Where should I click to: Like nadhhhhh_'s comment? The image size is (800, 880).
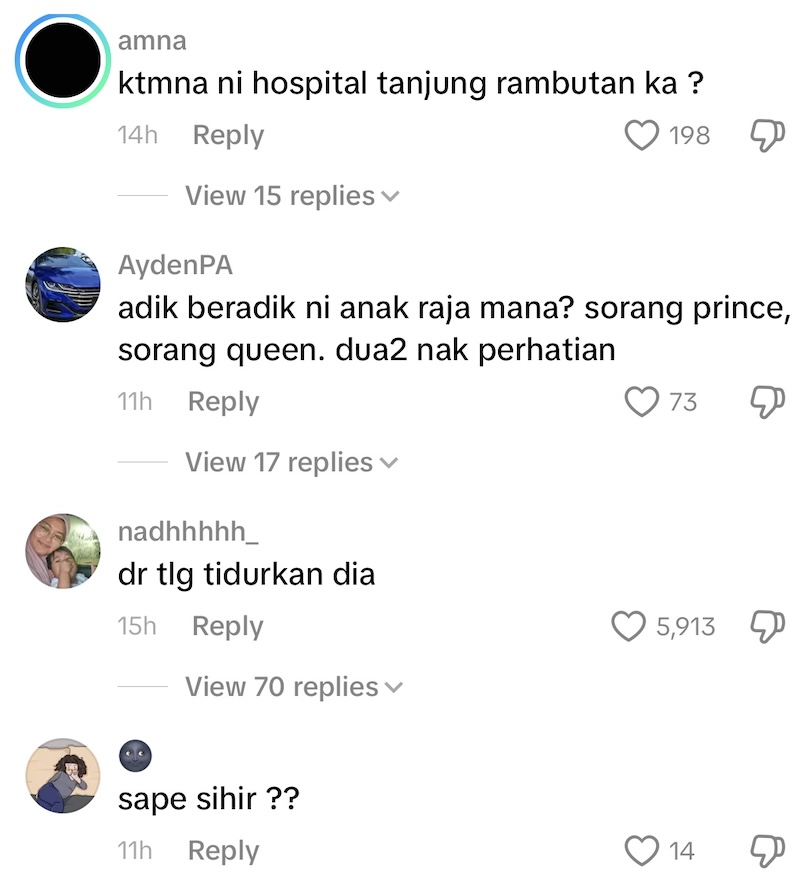629,627
